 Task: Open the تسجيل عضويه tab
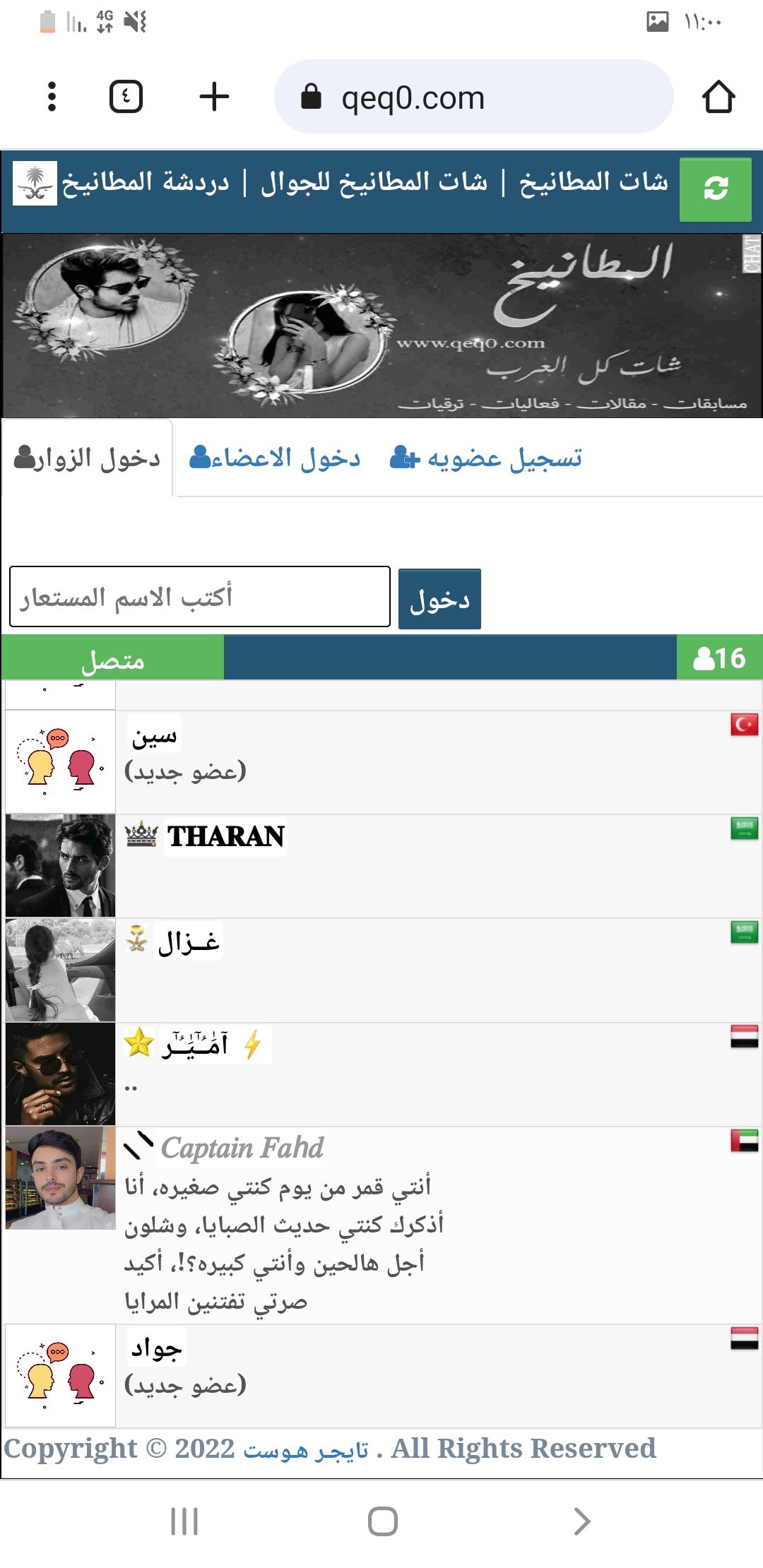coord(486,459)
